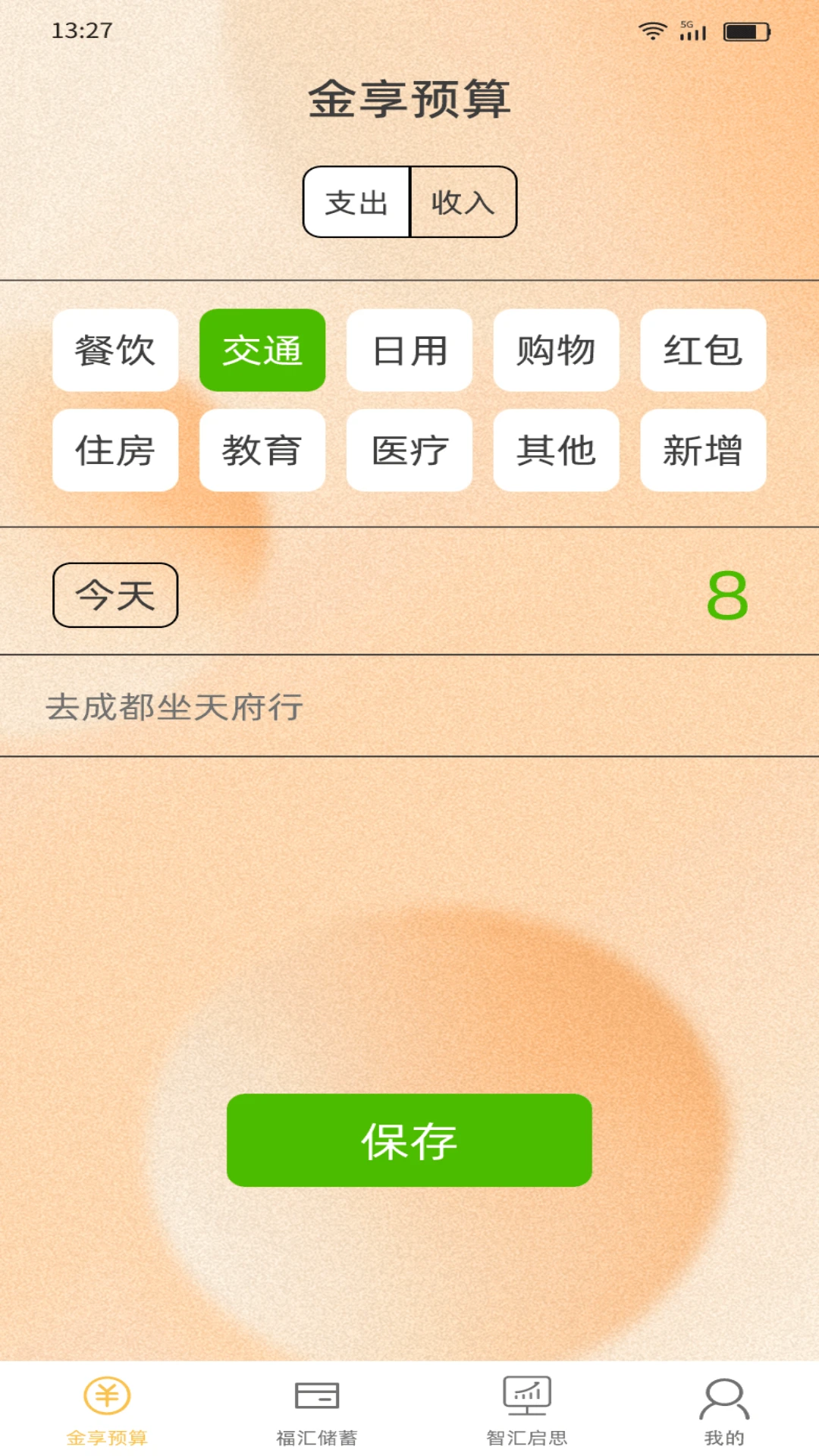Select the 支出 expense segment
This screenshot has height=1456, width=819.
pyautogui.click(x=356, y=202)
